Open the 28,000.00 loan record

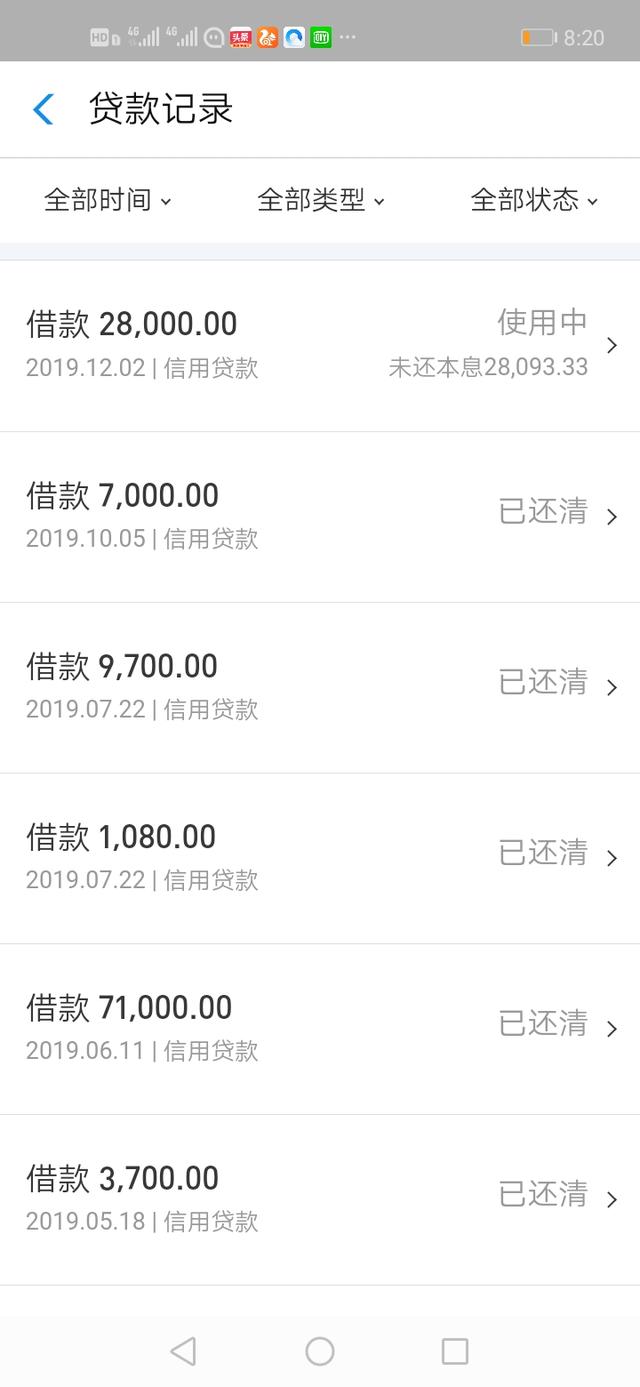[x=320, y=345]
